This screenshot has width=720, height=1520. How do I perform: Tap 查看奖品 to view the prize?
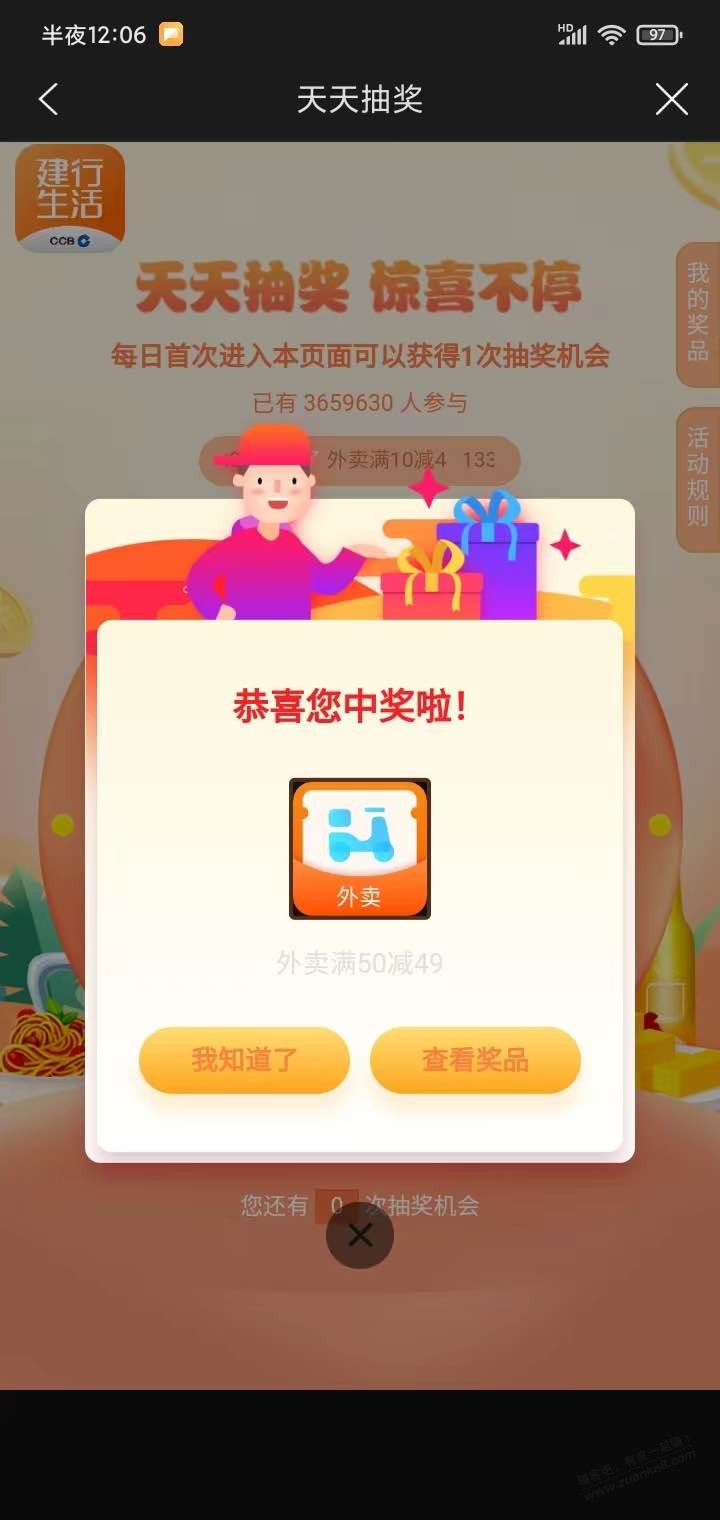pos(475,1060)
